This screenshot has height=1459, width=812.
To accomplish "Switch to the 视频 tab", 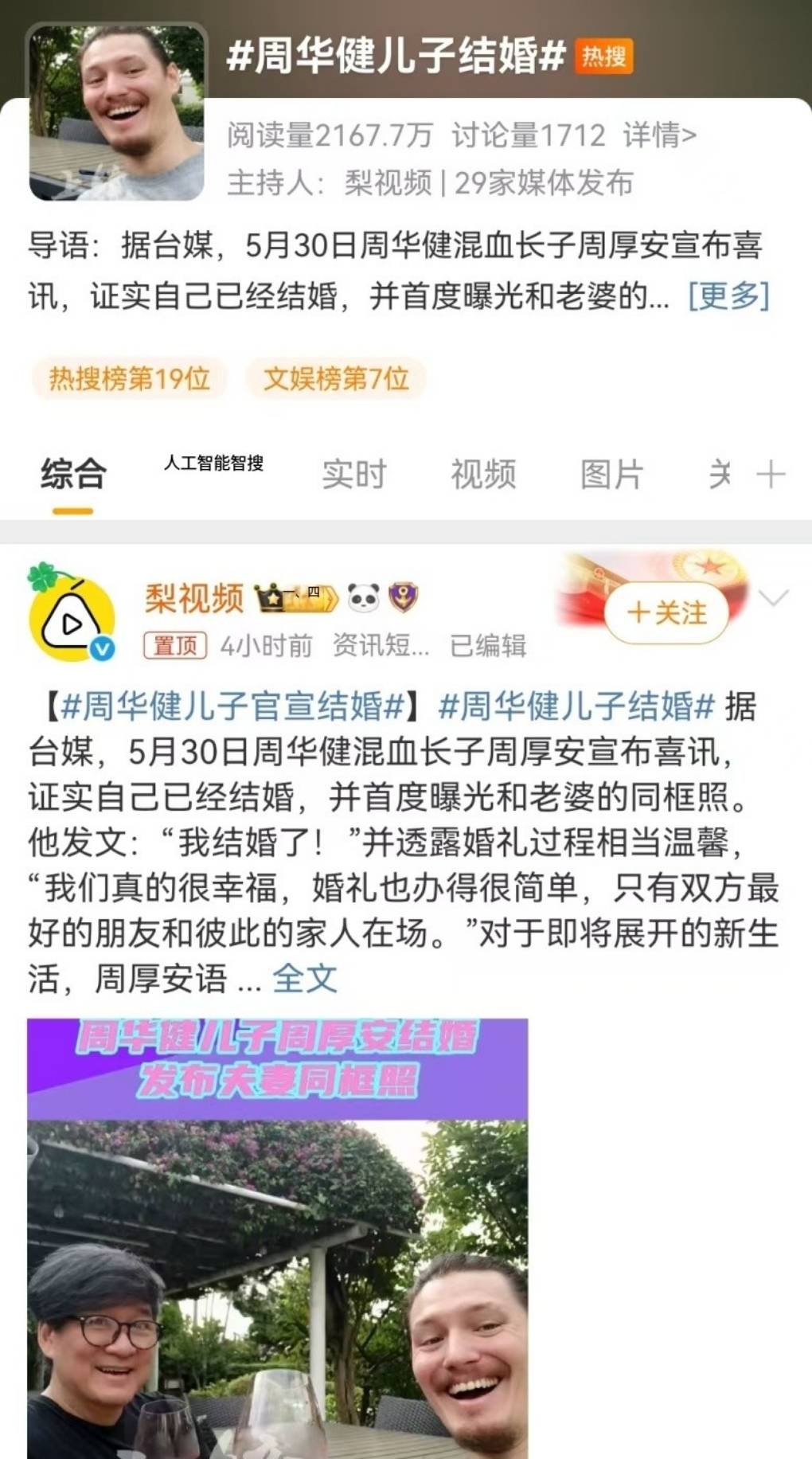I will click(483, 475).
